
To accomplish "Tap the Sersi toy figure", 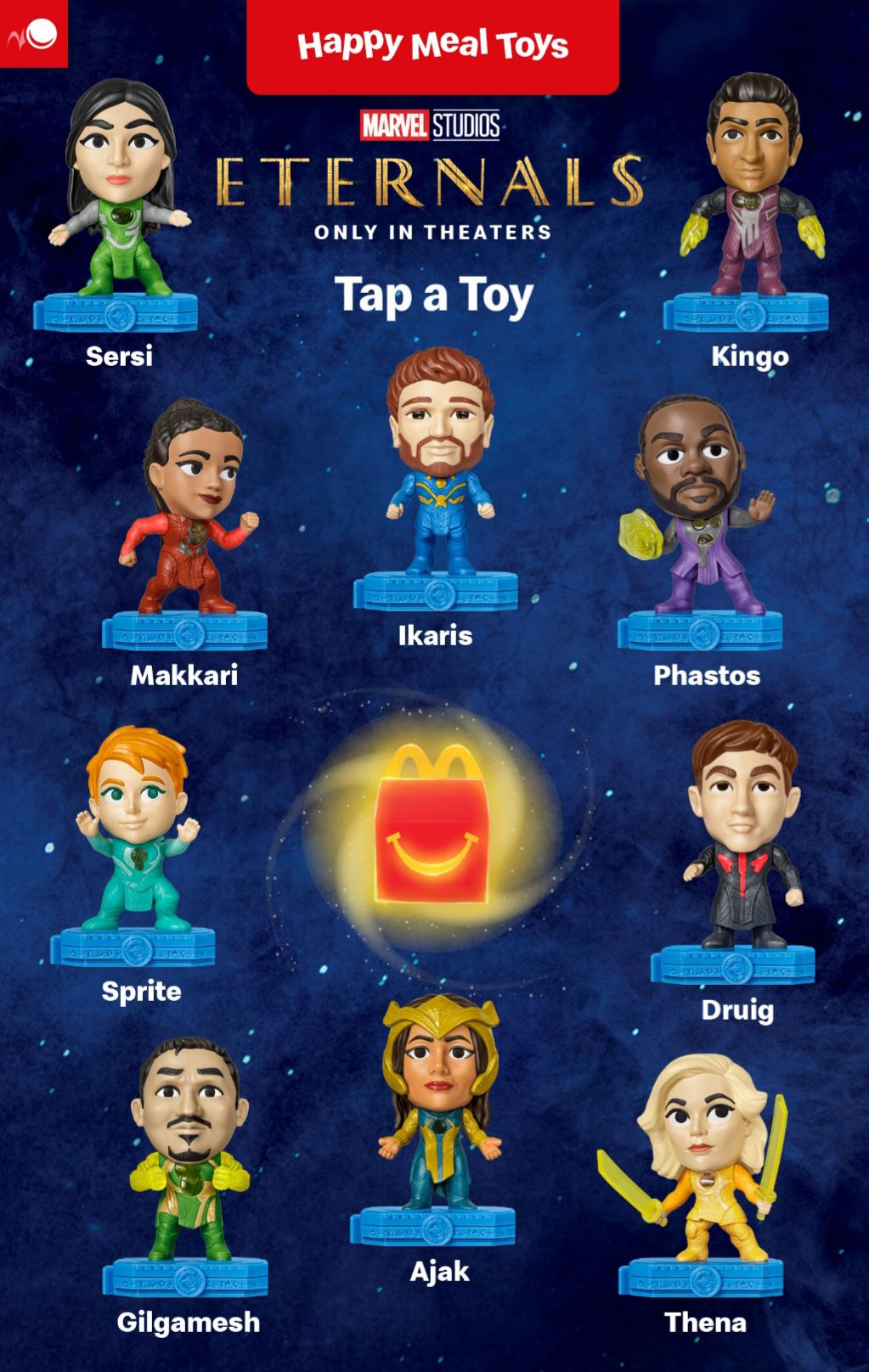I will point(119,204).
